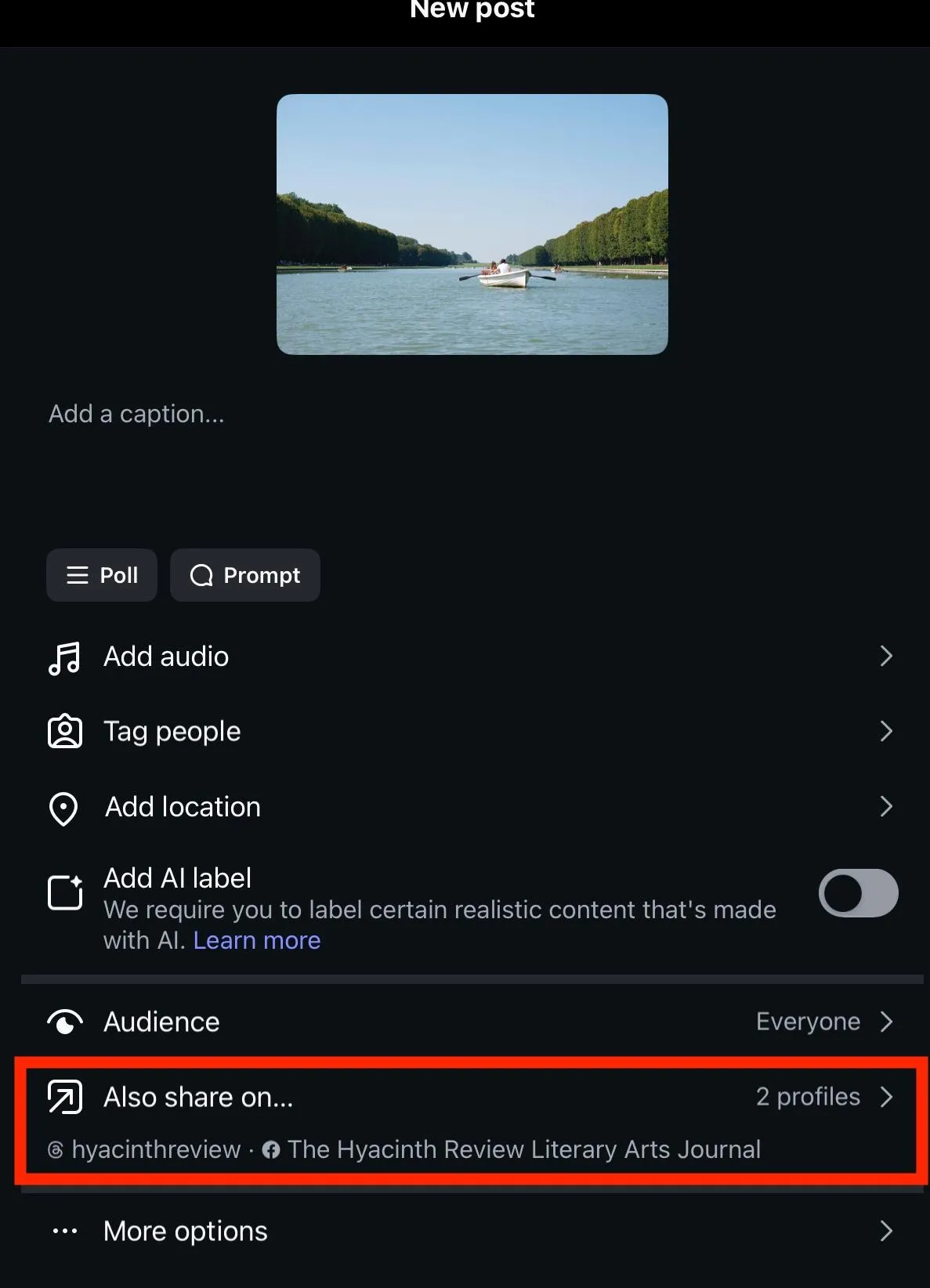Open Add location
The width and height of the screenshot is (930, 1288).
click(470, 807)
